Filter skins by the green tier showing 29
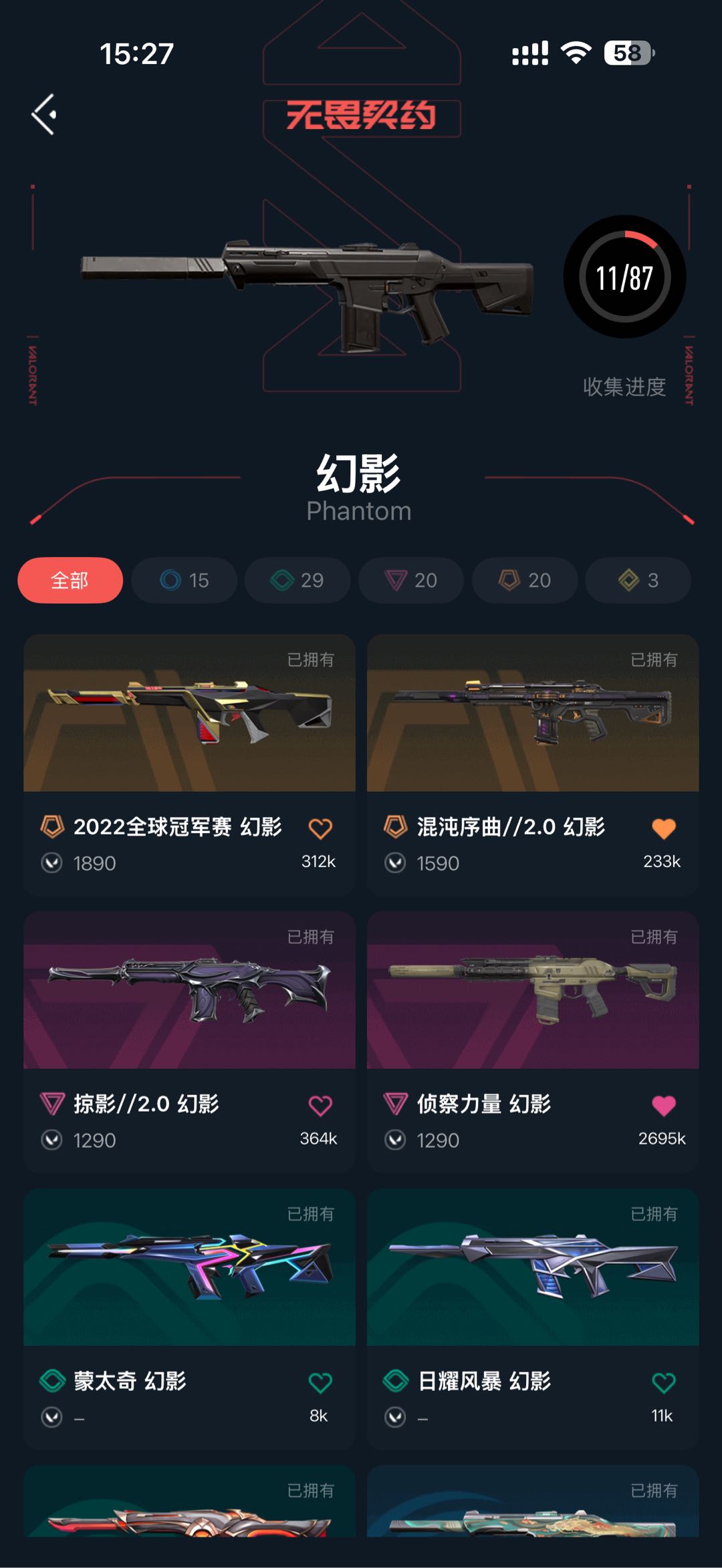This screenshot has width=722, height=1568. coord(297,580)
